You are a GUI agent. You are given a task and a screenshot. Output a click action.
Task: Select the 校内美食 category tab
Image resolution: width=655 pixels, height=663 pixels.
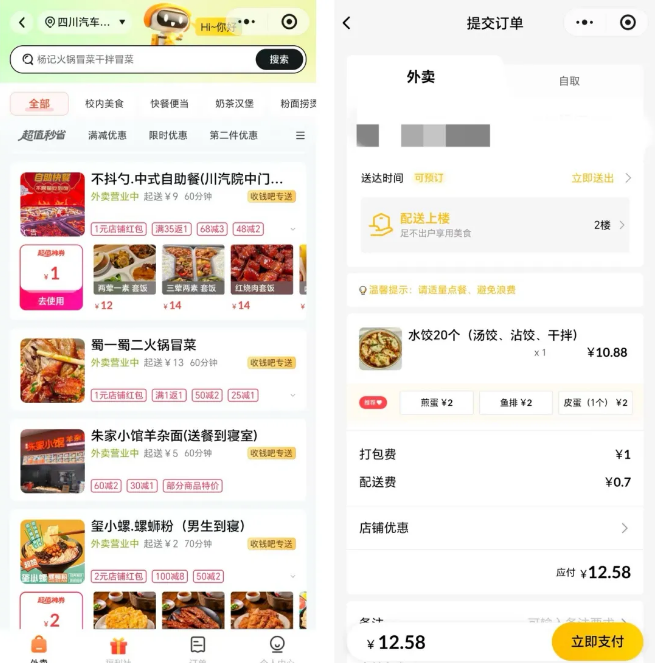tap(104, 104)
